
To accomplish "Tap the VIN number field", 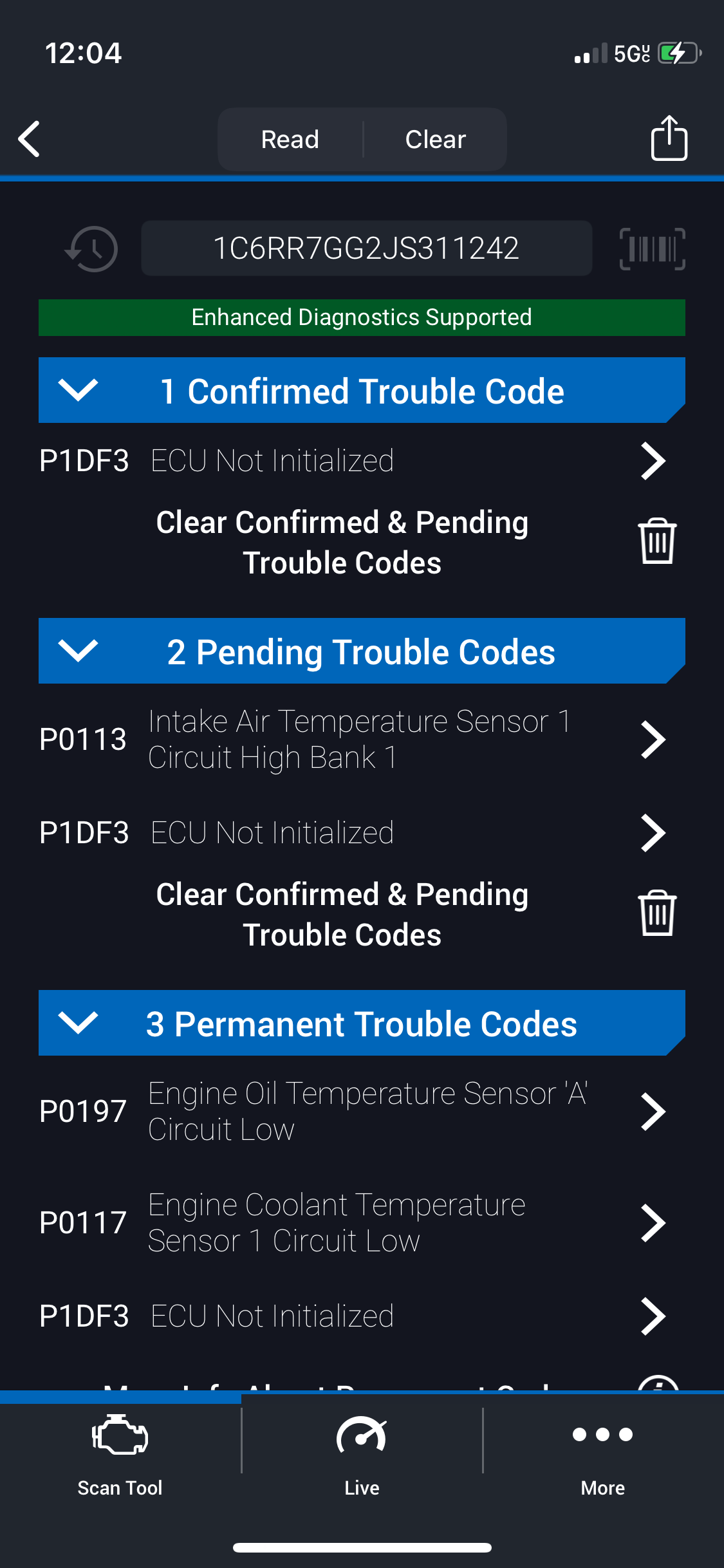I will [x=366, y=248].
